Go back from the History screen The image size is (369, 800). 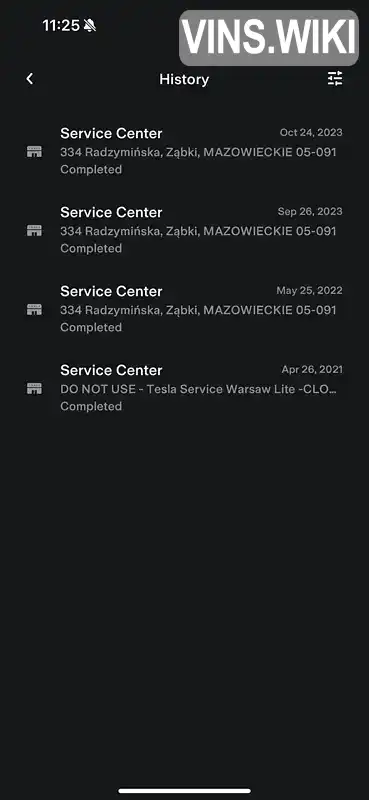30,79
